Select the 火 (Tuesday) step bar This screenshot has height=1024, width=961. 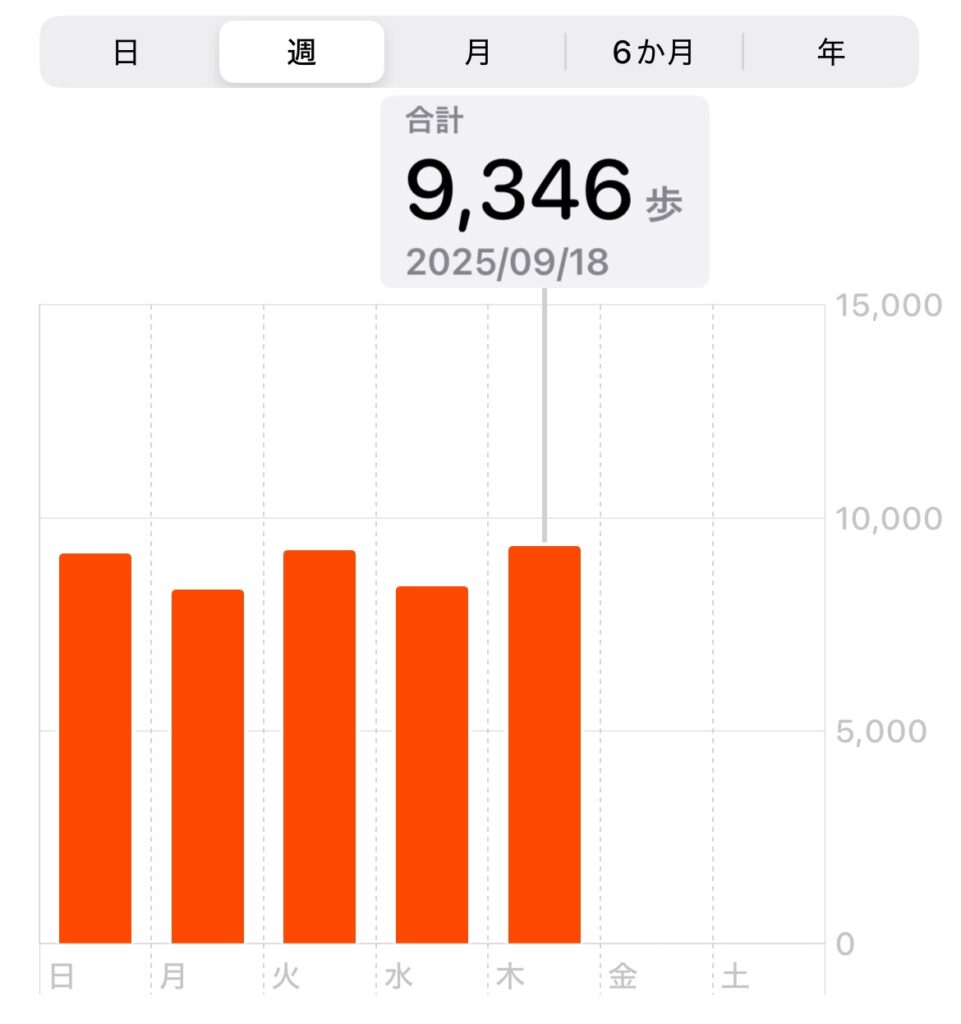(319, 746)
